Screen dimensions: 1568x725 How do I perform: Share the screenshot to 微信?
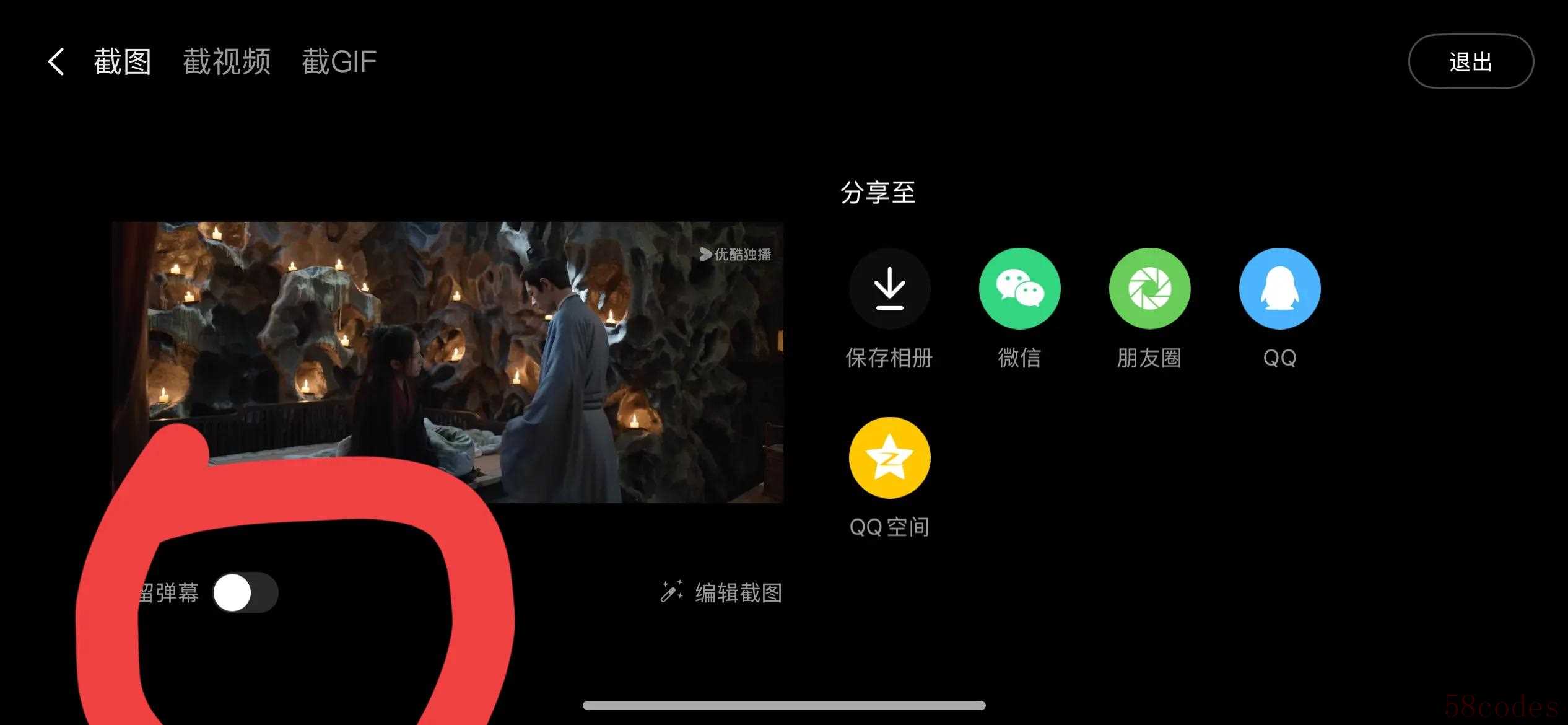point(1019,289)
